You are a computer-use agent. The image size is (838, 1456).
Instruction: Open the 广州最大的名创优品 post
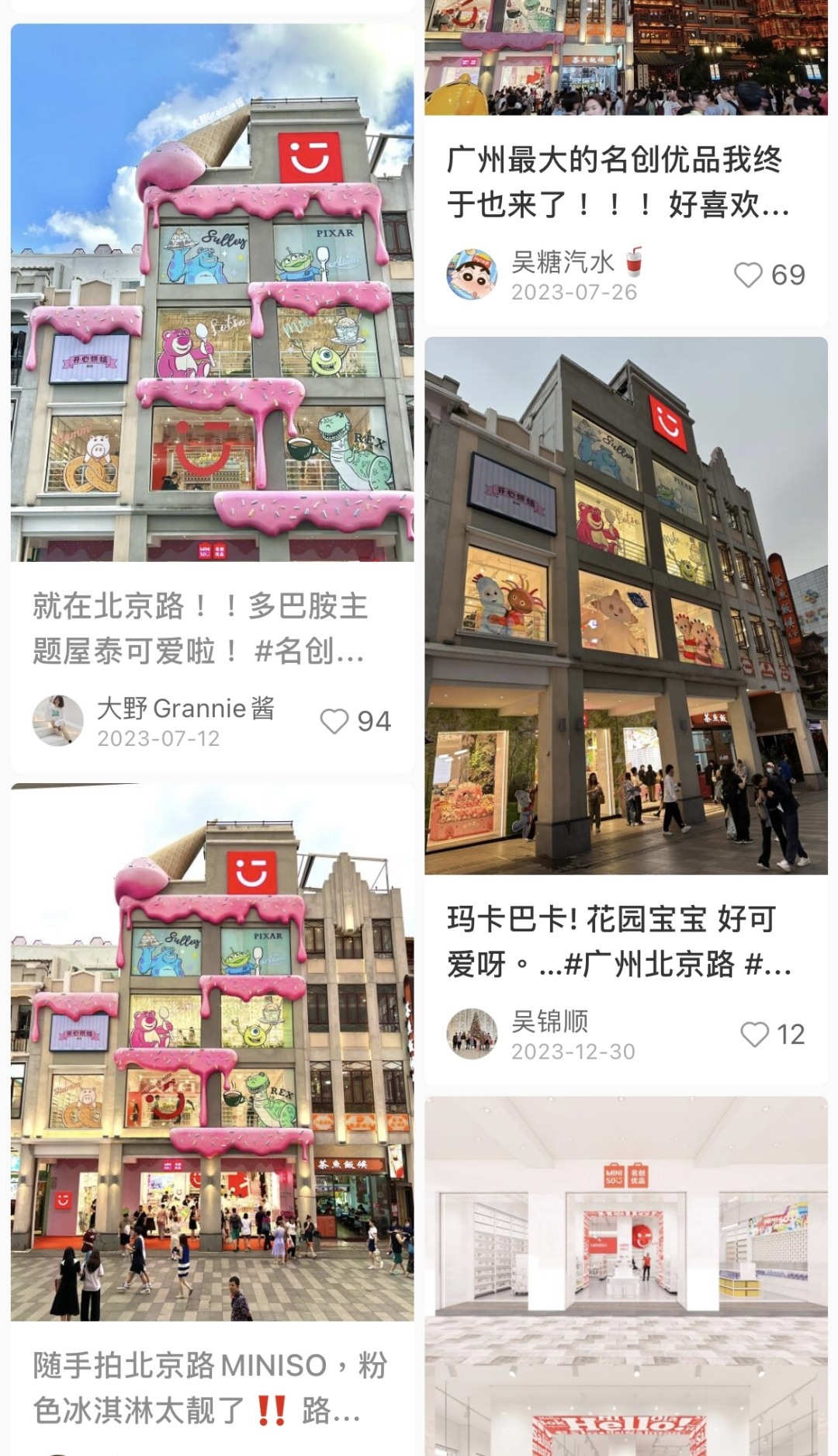point(618,182)
